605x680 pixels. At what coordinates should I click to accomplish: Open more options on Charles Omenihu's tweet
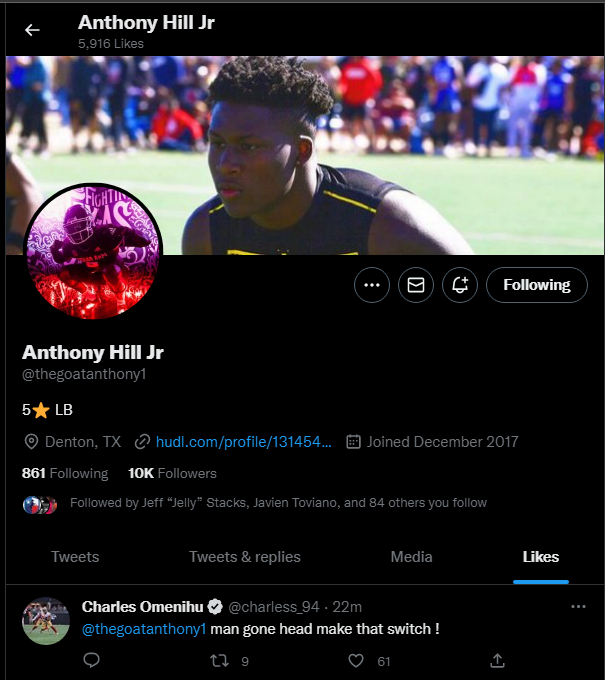click(x=578, y=607)
